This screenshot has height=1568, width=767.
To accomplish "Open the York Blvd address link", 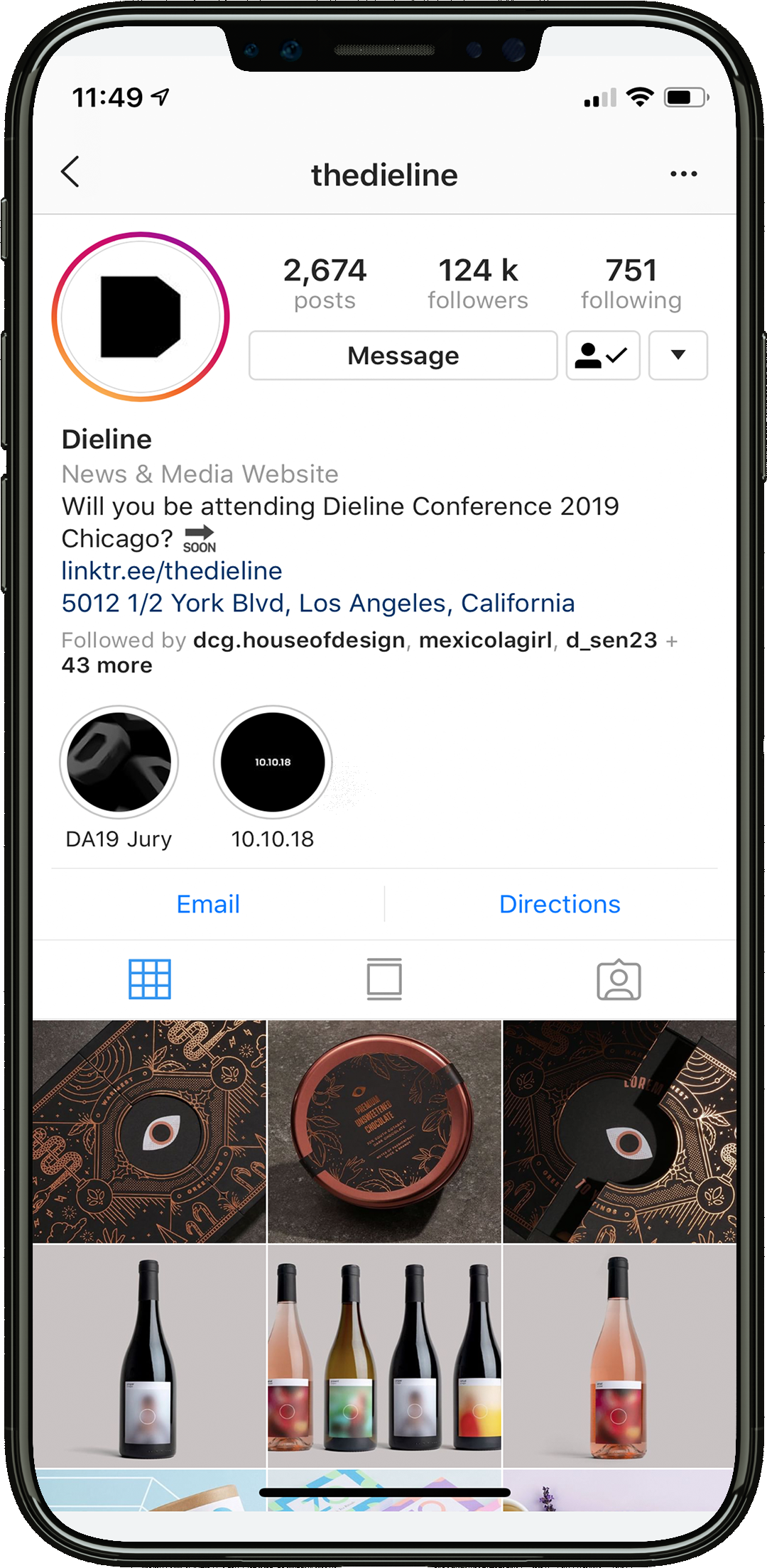I will coord(318,603).
